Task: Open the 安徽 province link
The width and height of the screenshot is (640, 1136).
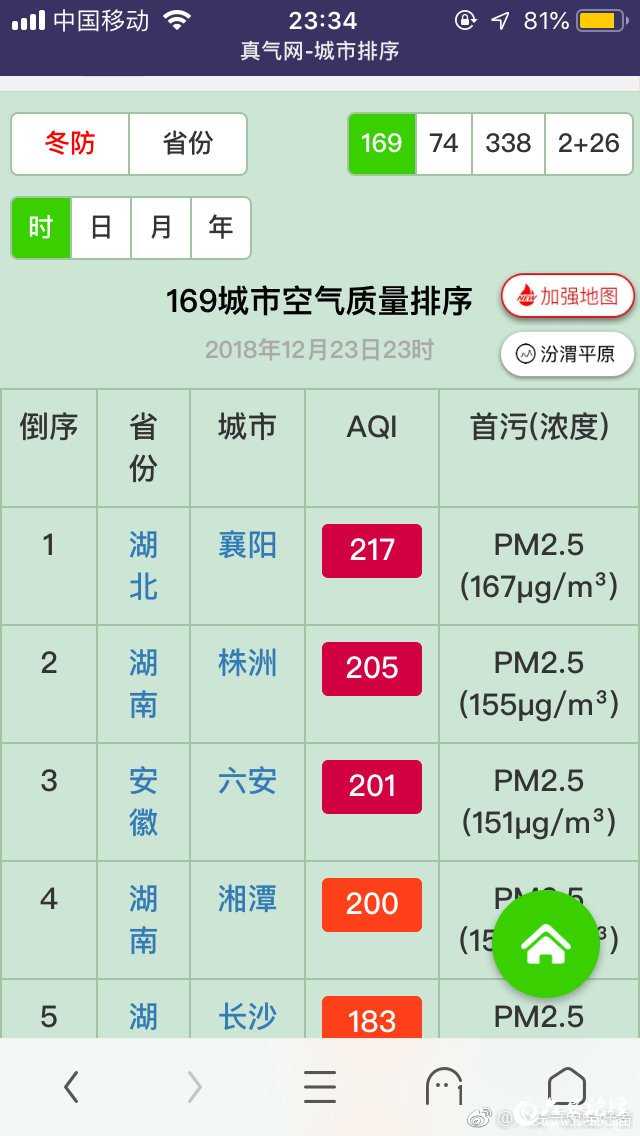Action: (143, 802)
